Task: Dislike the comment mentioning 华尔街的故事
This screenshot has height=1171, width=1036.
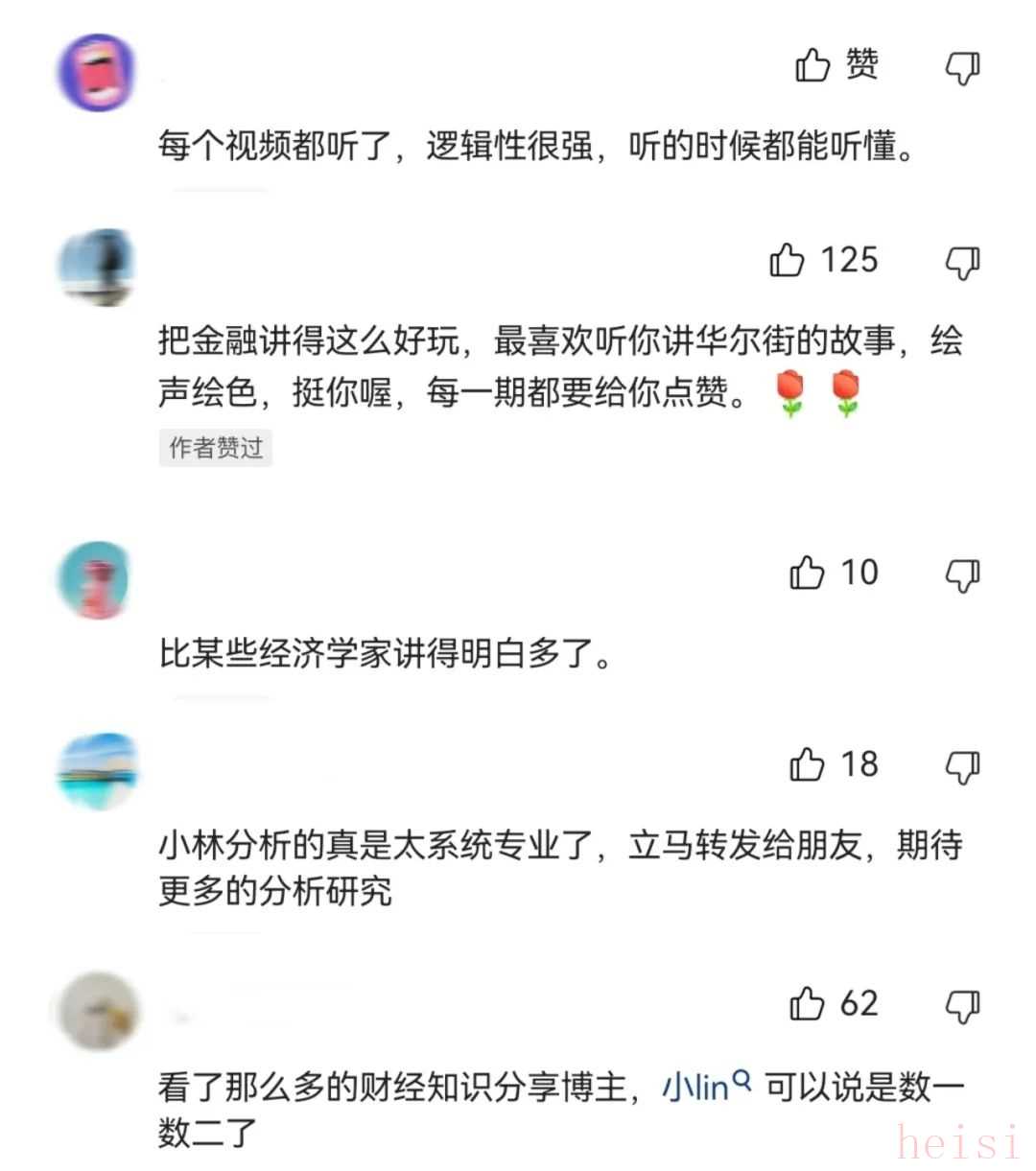Action: point(962,262)
